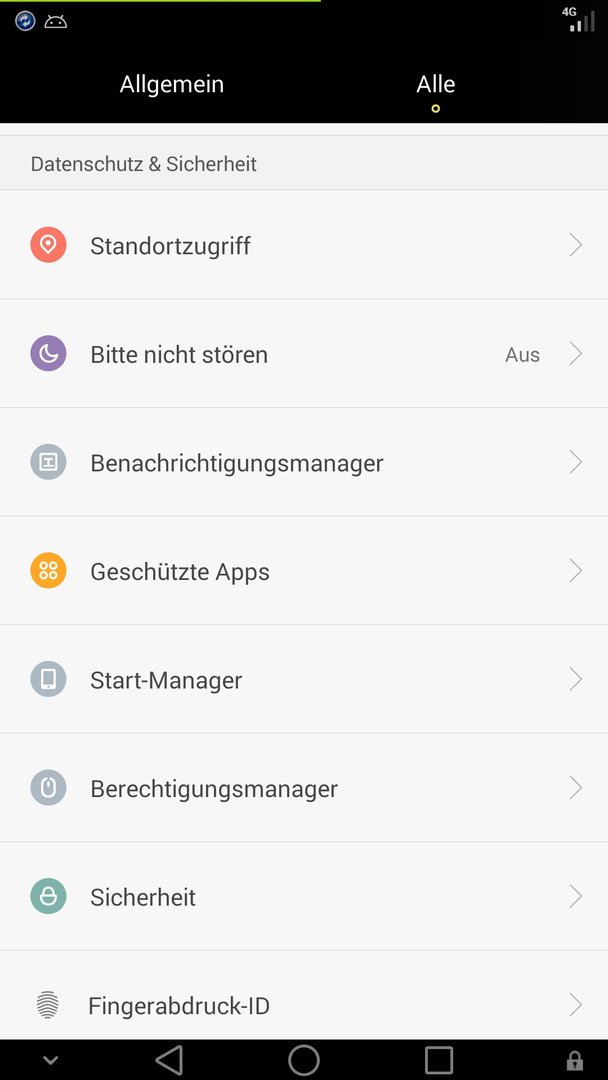Open the Start-Manager row
Screen dimensions: 608x1080
tap(304, 679)
